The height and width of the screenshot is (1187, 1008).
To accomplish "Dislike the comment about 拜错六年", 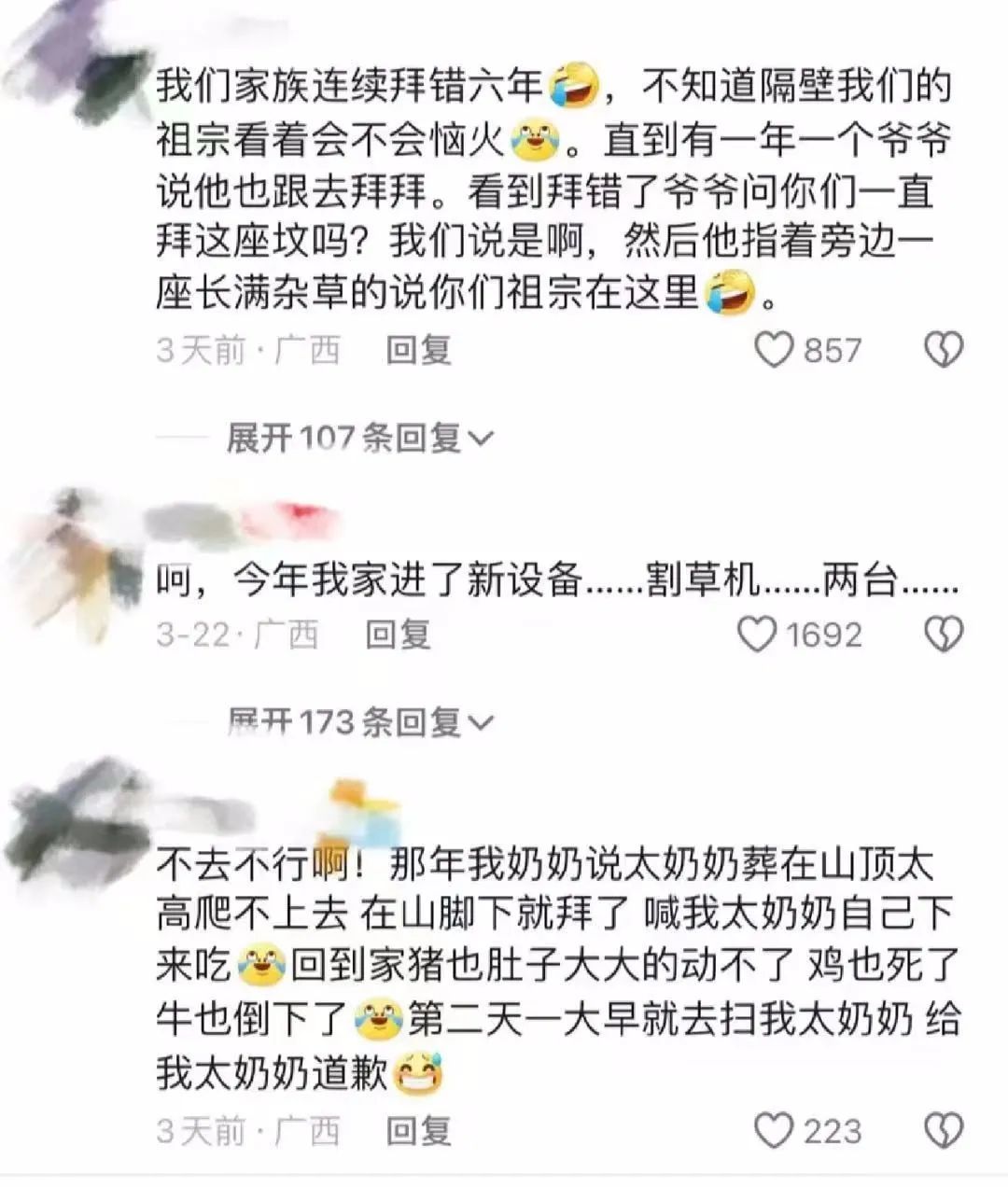I will click(943, 351).
